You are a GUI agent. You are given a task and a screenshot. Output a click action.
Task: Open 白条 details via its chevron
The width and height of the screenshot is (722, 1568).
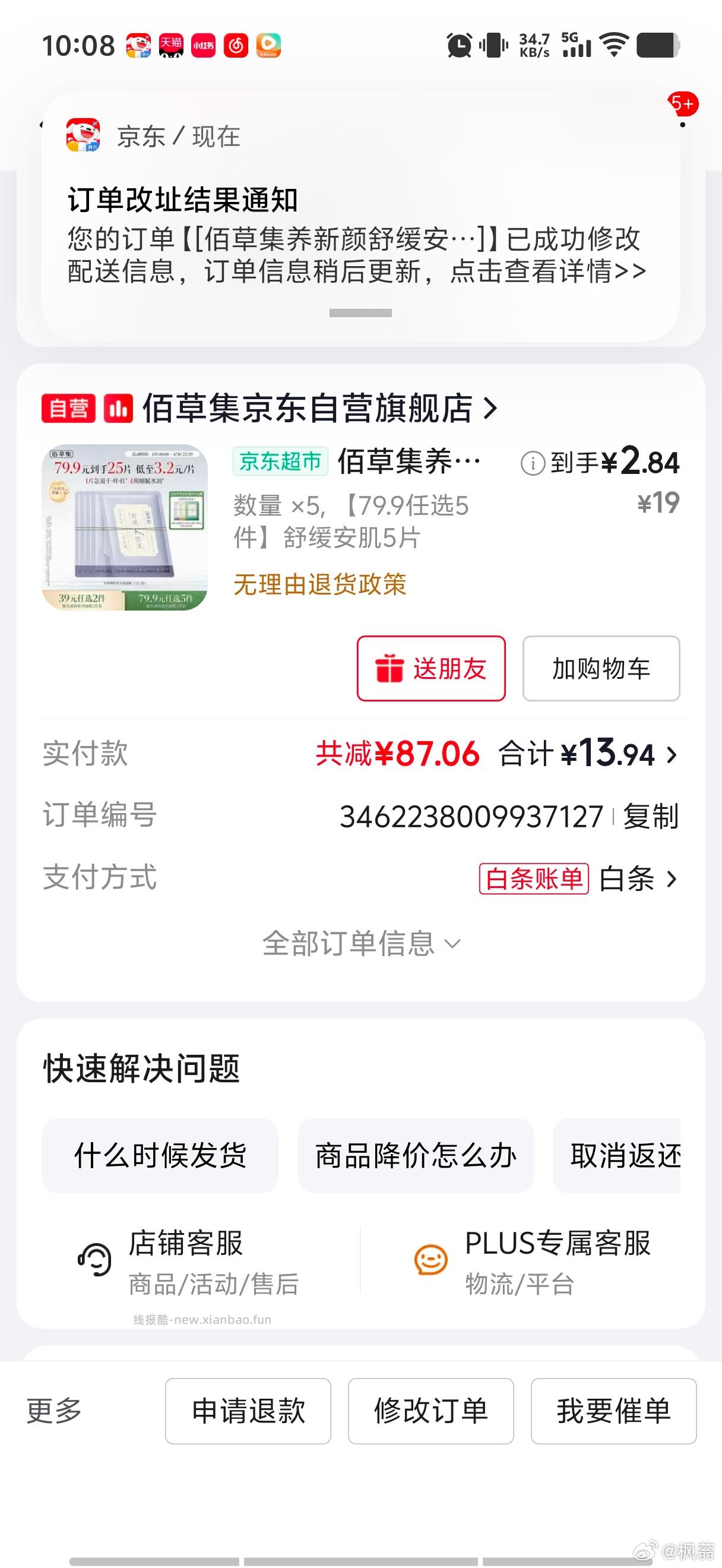[672, 878]
